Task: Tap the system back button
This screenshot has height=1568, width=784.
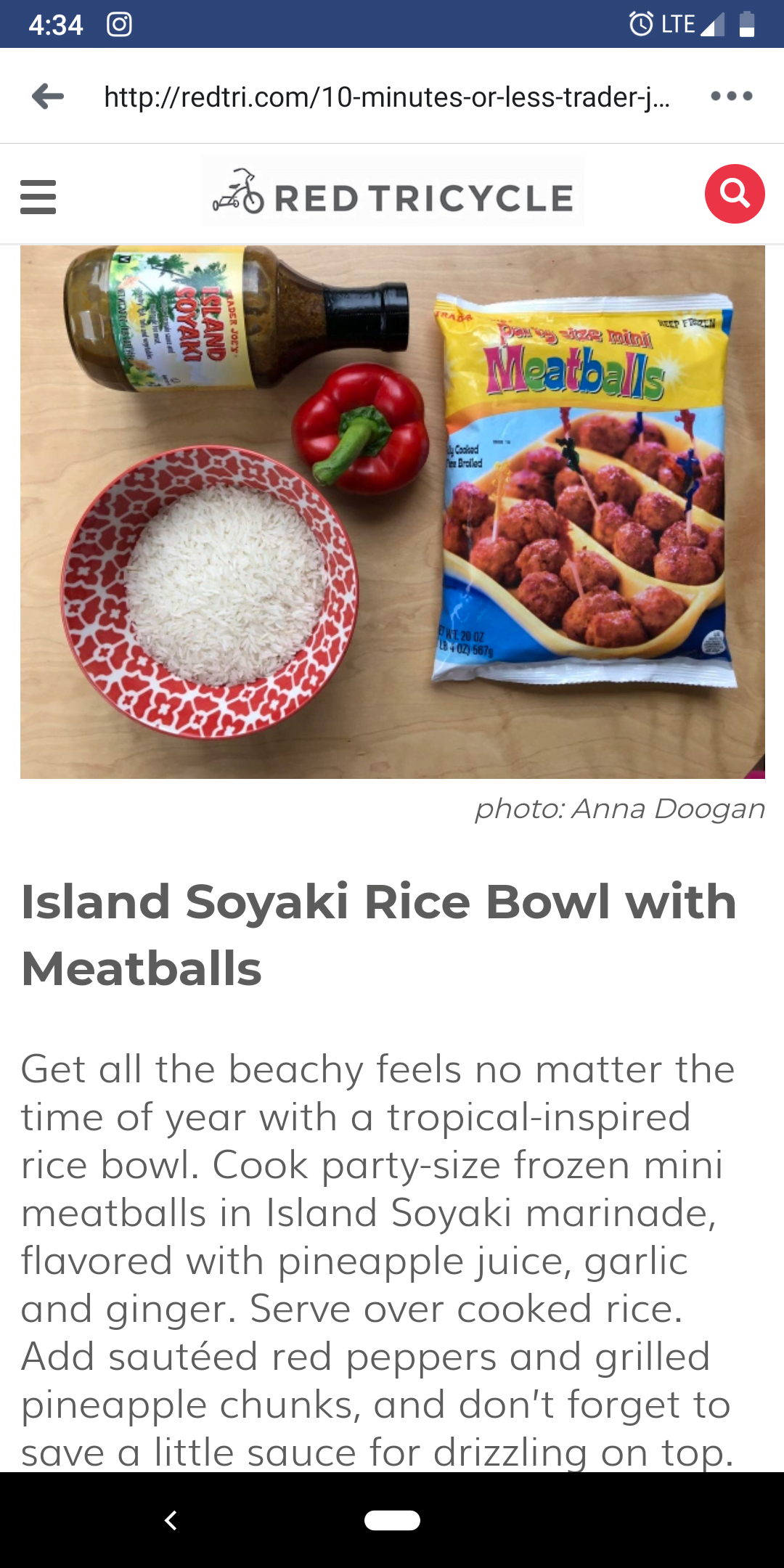Action: point(171,1520)
